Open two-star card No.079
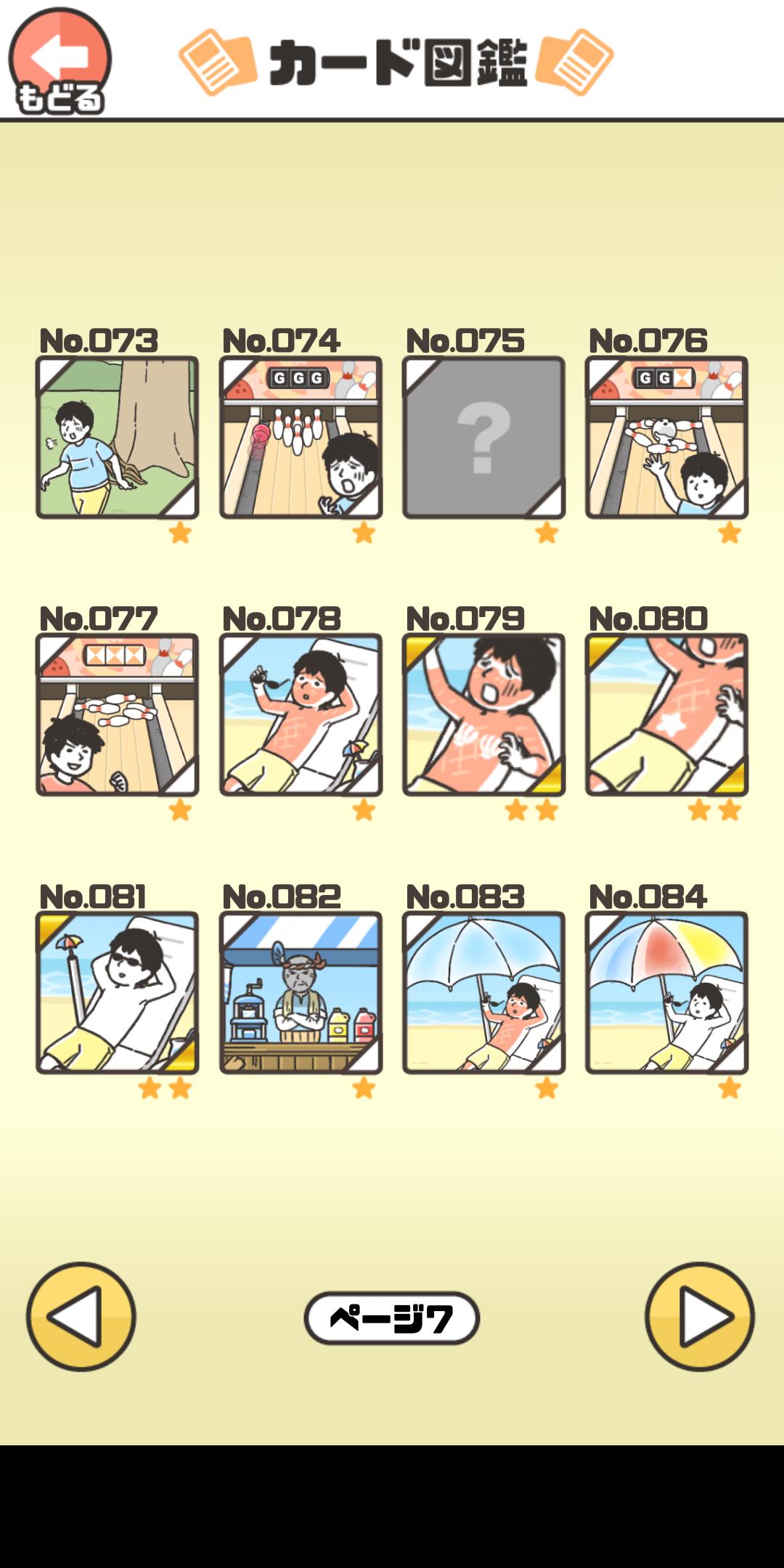784x1568 pixels. tap(483, 714)
